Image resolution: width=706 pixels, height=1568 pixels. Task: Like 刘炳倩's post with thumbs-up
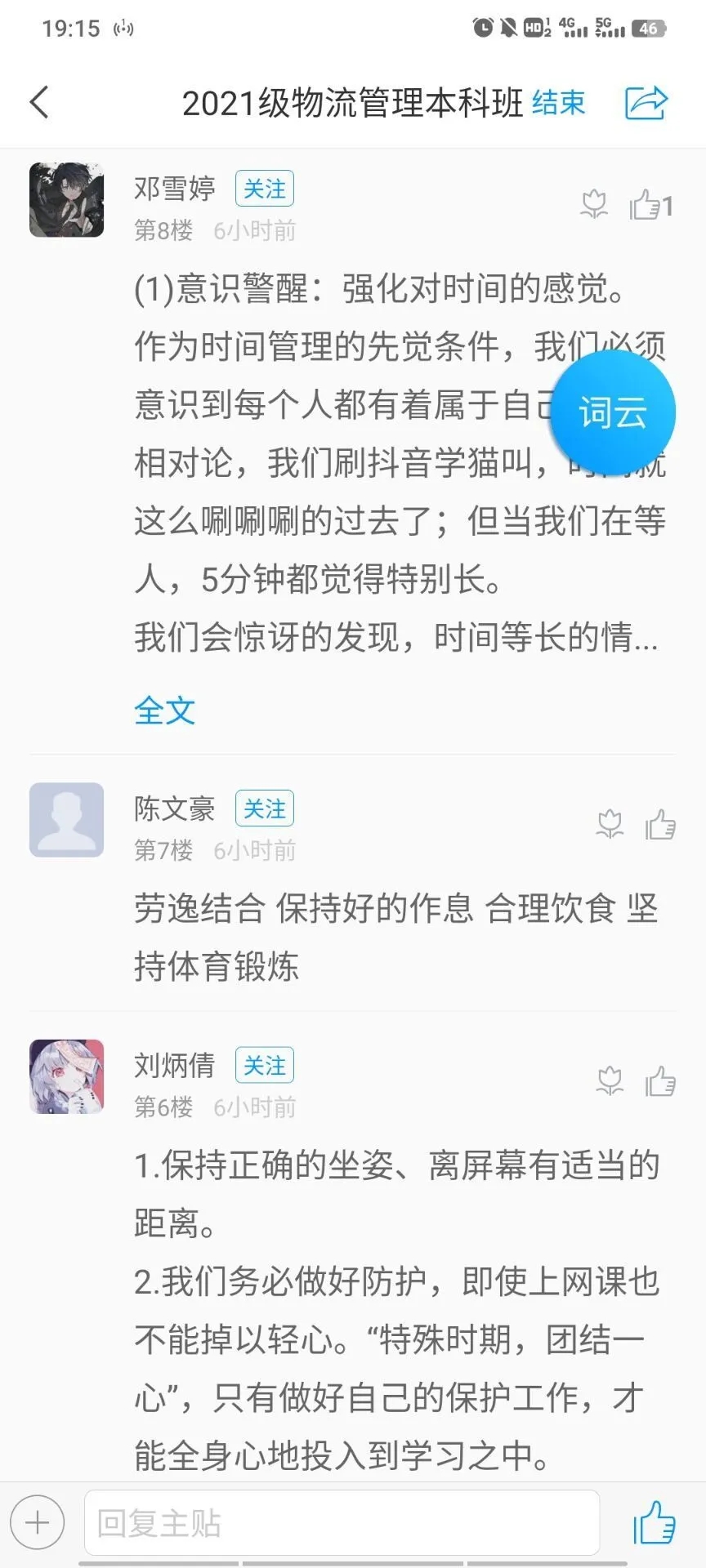point(662,1080)
